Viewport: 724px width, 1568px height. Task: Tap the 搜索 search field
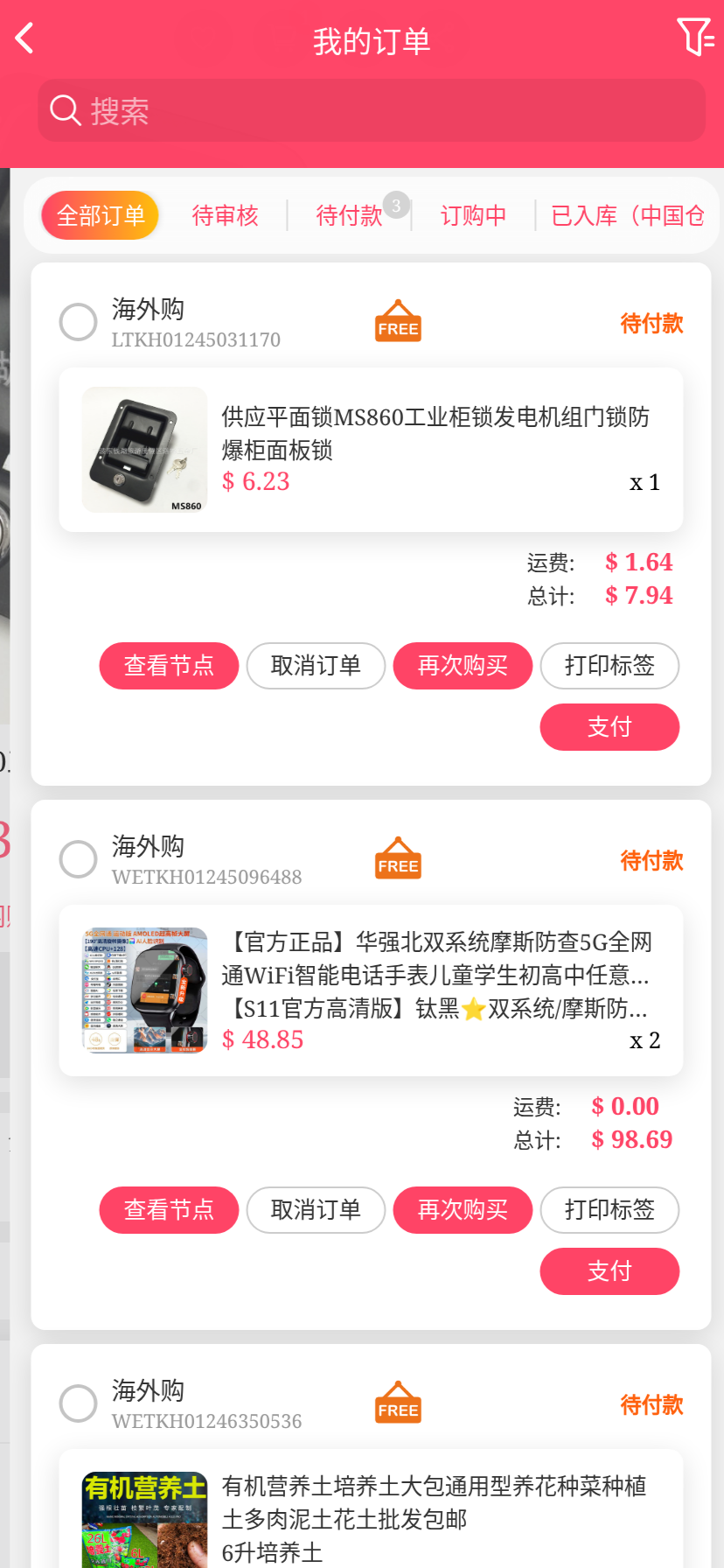point(372,111)
